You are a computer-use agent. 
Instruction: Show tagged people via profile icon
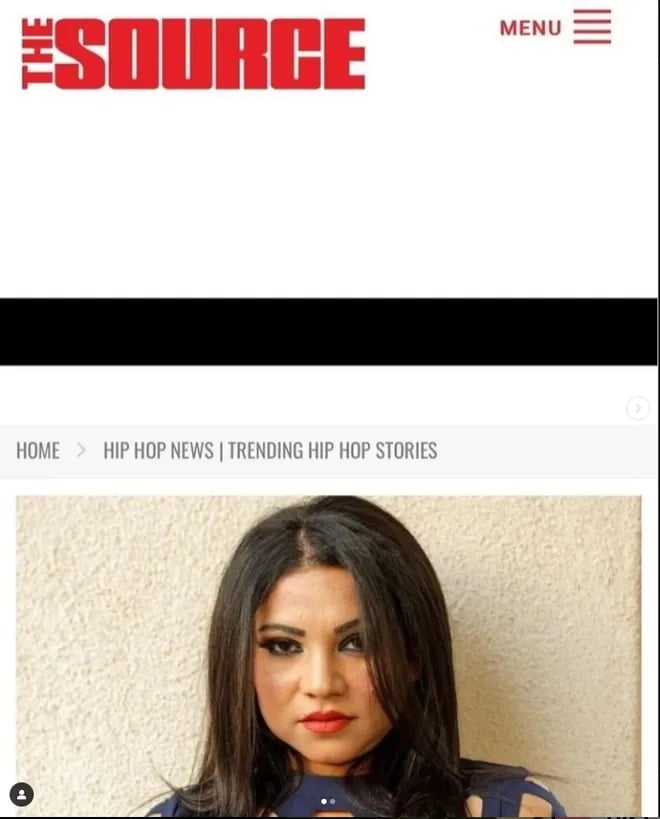(22, 795)
